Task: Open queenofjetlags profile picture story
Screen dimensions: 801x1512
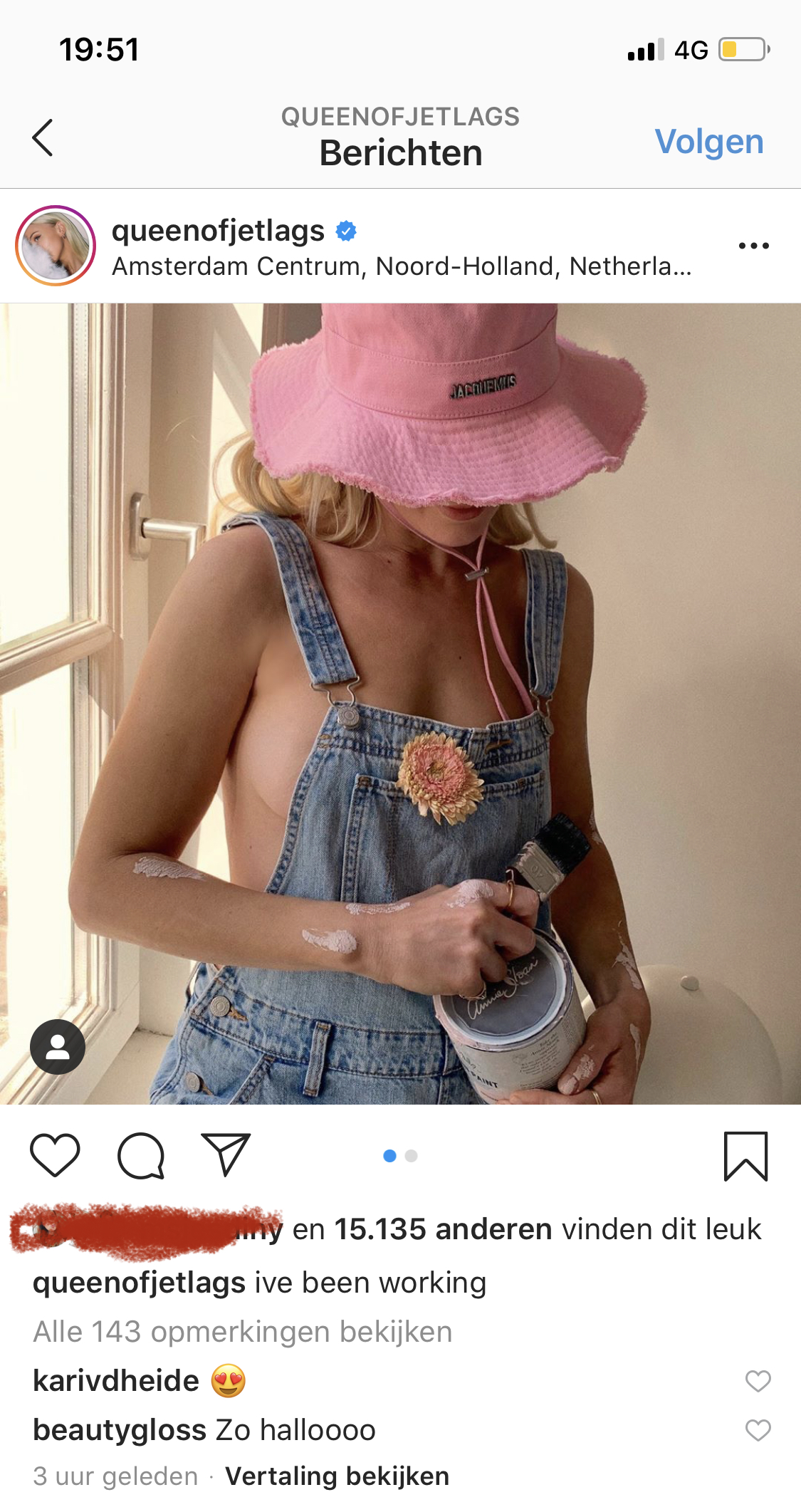Action: [56, 246]
